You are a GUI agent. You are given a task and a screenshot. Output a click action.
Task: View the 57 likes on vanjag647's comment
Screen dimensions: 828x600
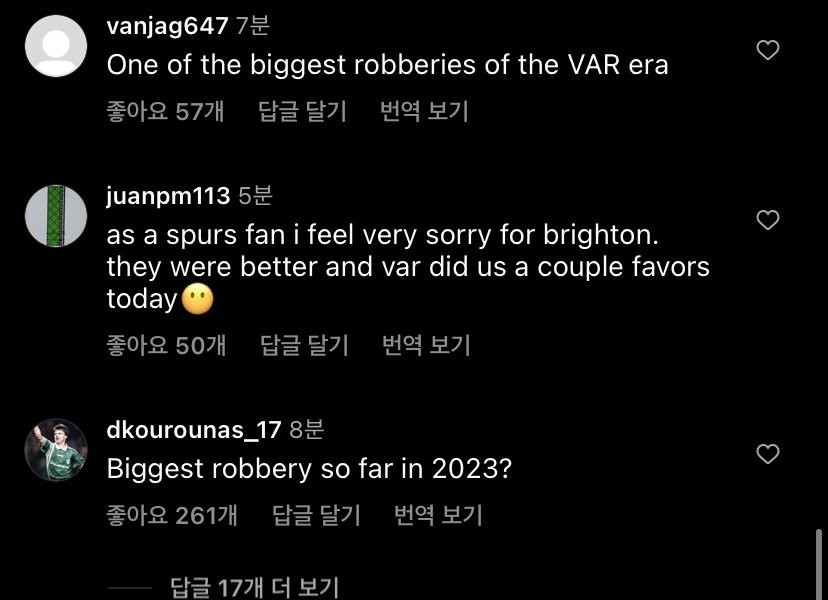[x=165, y=111]
